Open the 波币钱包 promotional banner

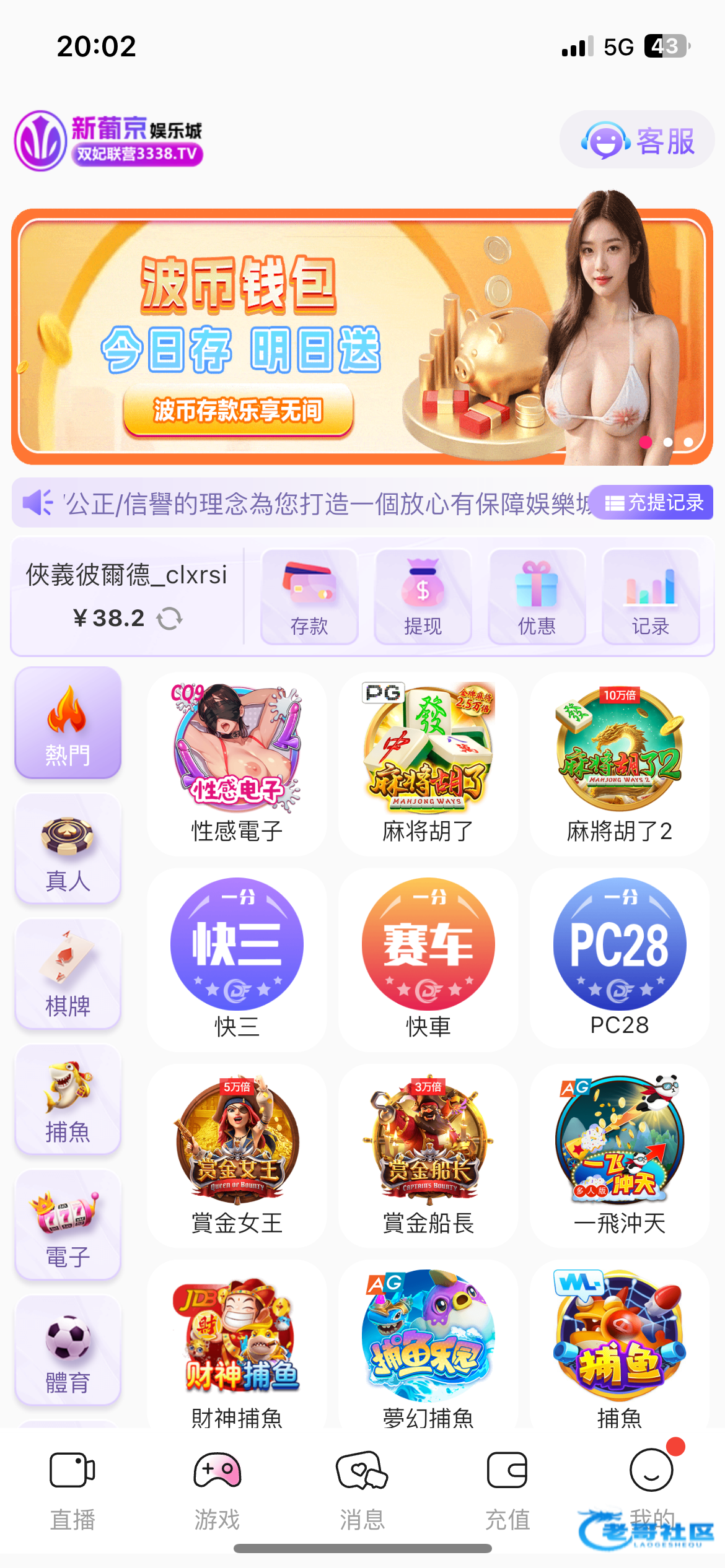[x=362, y=336]
